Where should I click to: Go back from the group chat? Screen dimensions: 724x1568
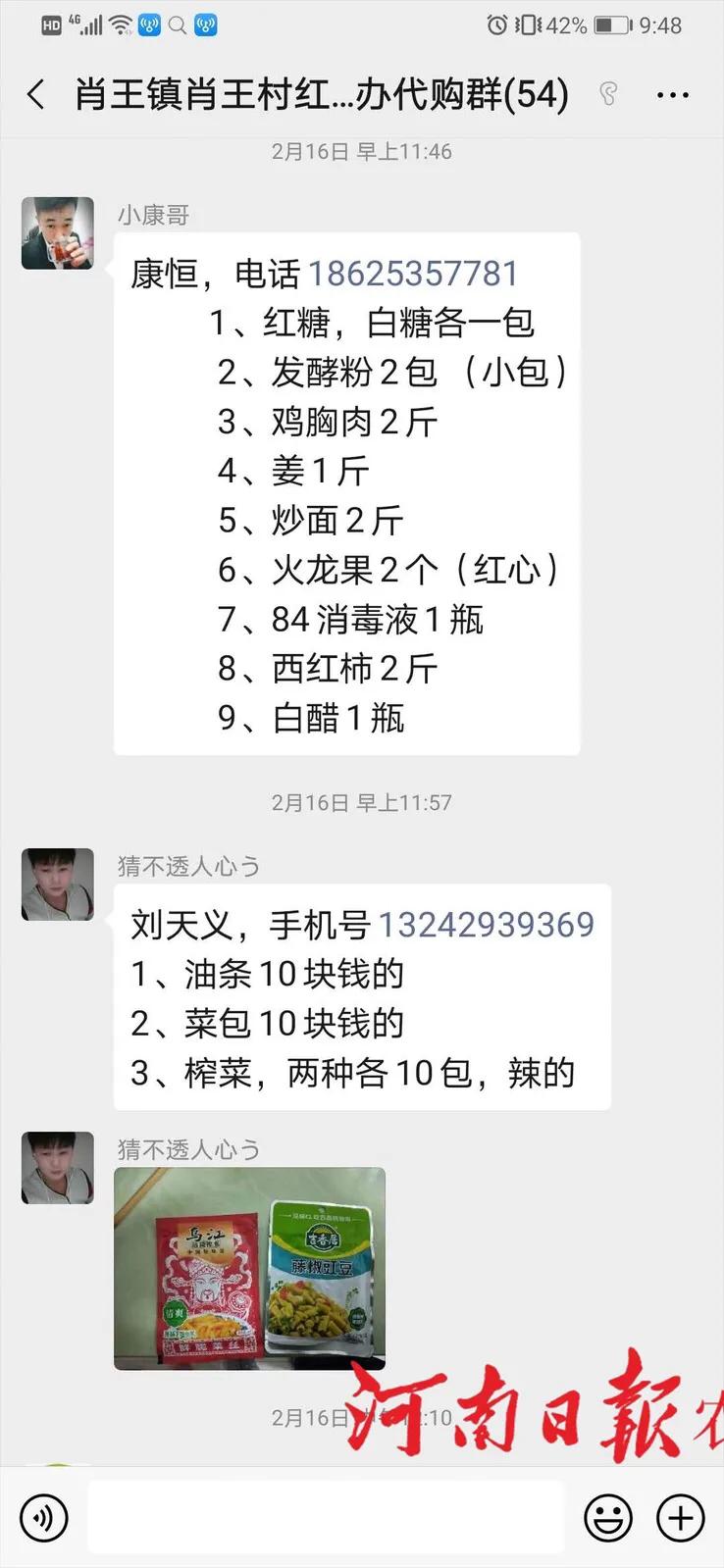pos(36,95)
